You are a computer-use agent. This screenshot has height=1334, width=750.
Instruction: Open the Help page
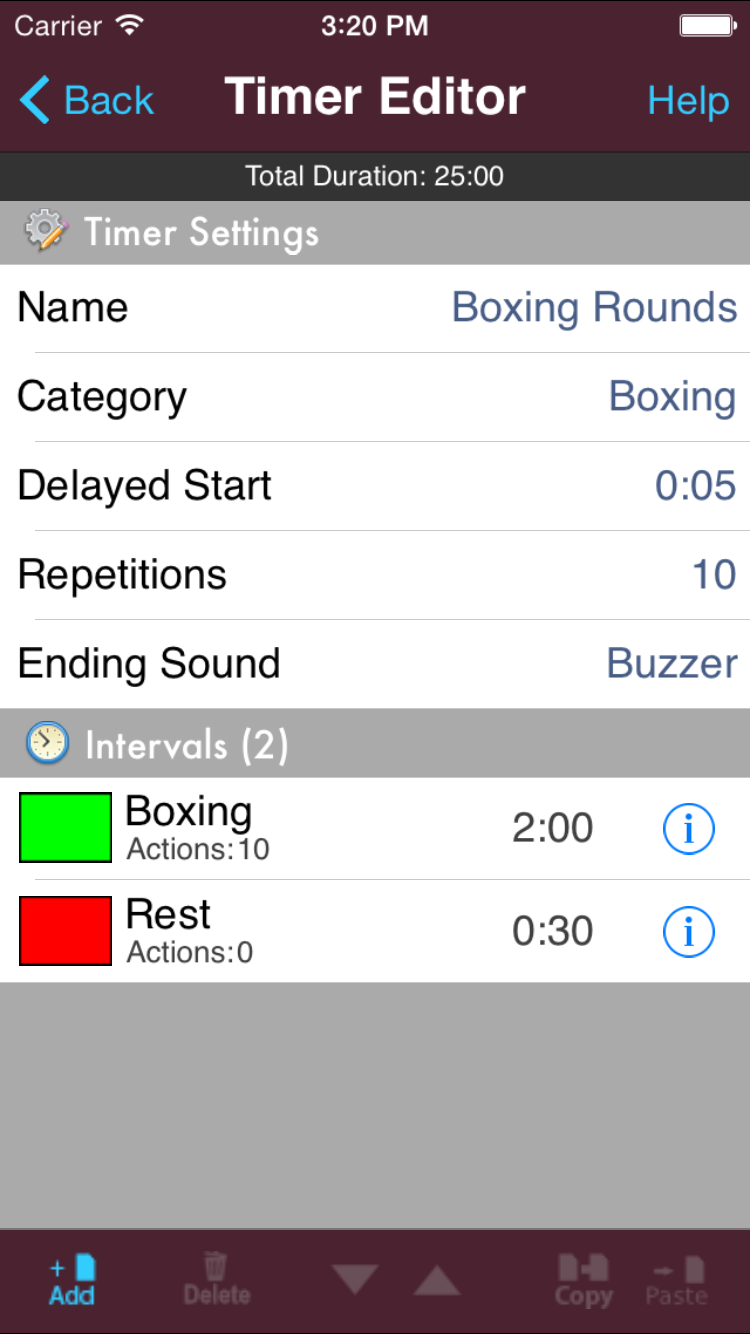(x=688, y=100)
